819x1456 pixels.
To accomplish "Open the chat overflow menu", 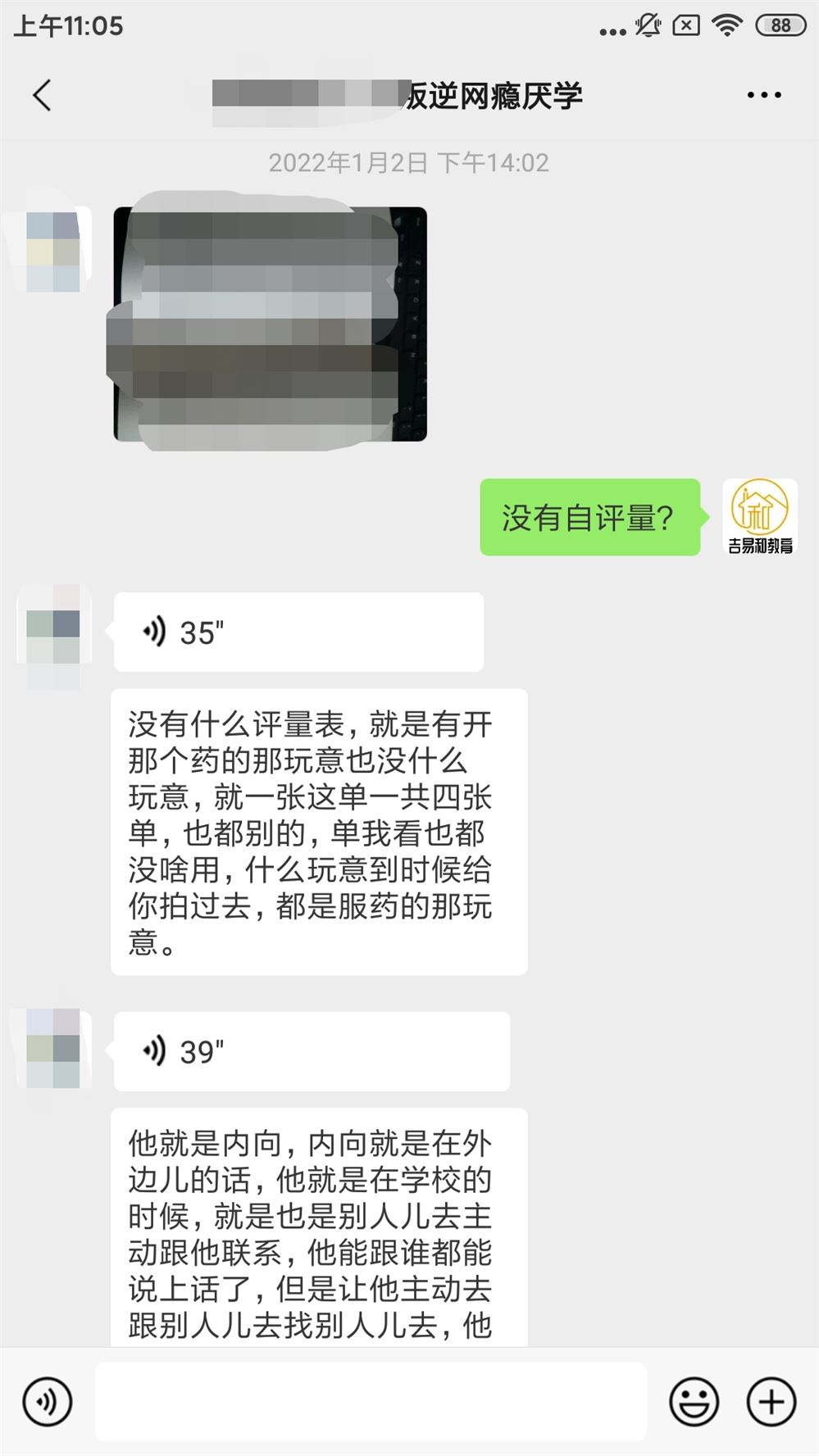I will click(x=763, y=95).
